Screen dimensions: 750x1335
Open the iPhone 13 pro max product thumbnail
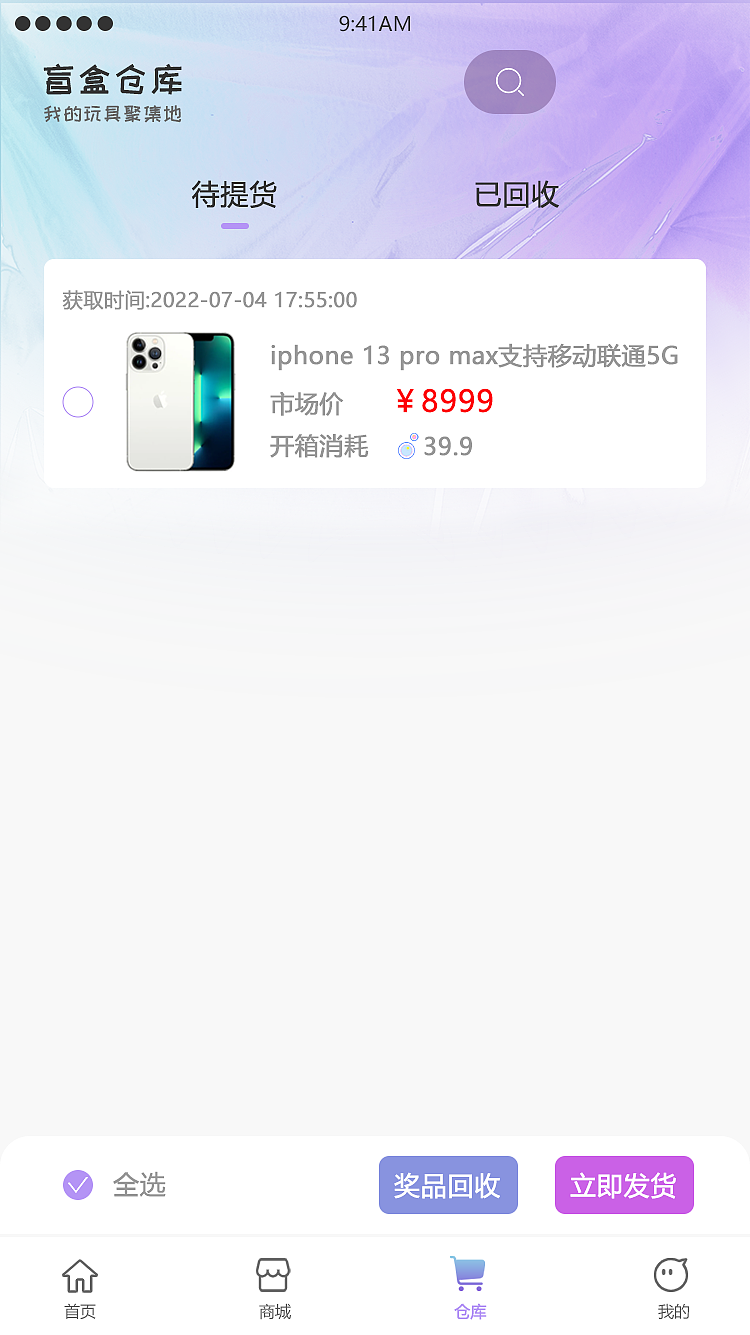coord(180,401)
